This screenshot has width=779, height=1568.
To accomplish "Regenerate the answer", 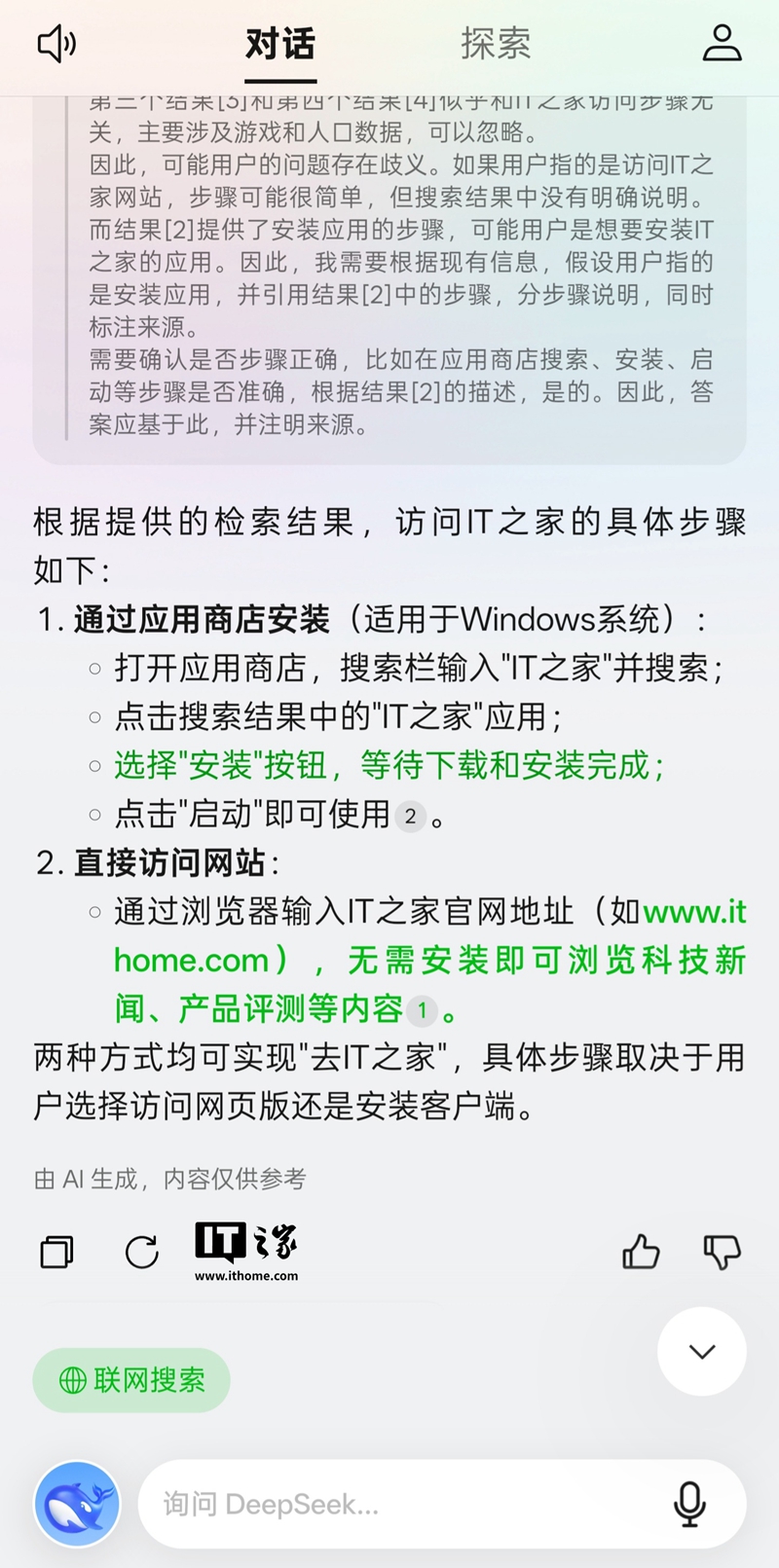I will point(142,1252).
